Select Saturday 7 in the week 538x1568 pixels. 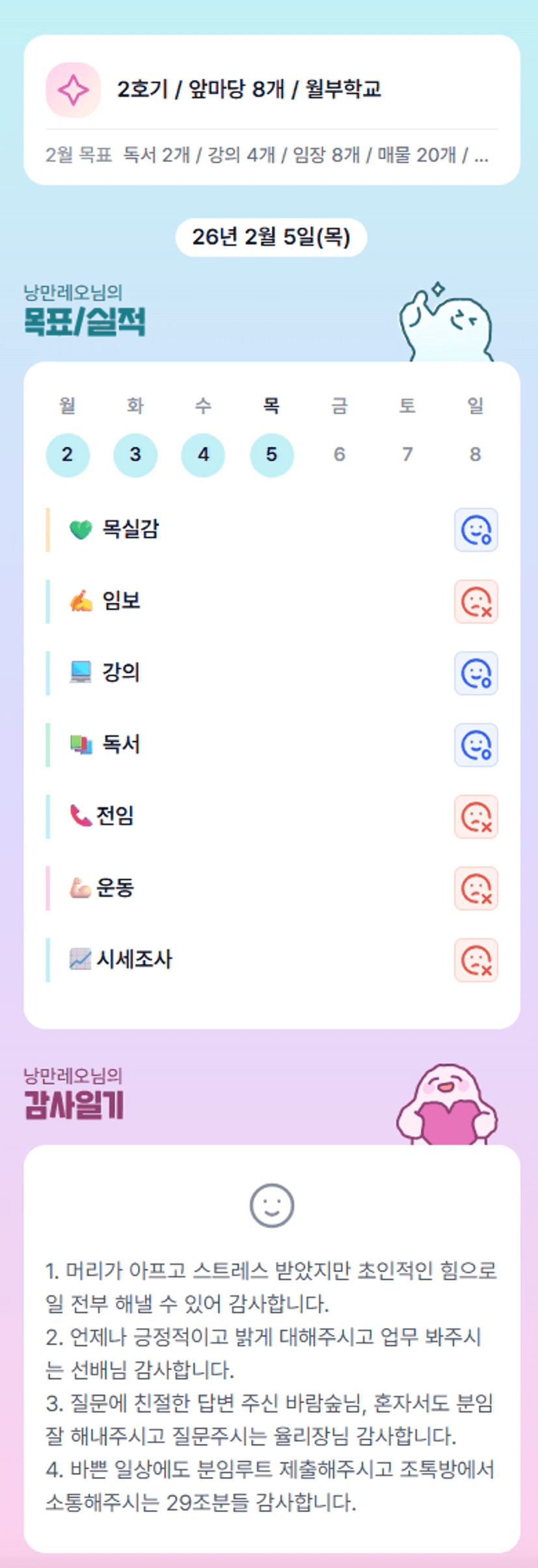point(407,455)
